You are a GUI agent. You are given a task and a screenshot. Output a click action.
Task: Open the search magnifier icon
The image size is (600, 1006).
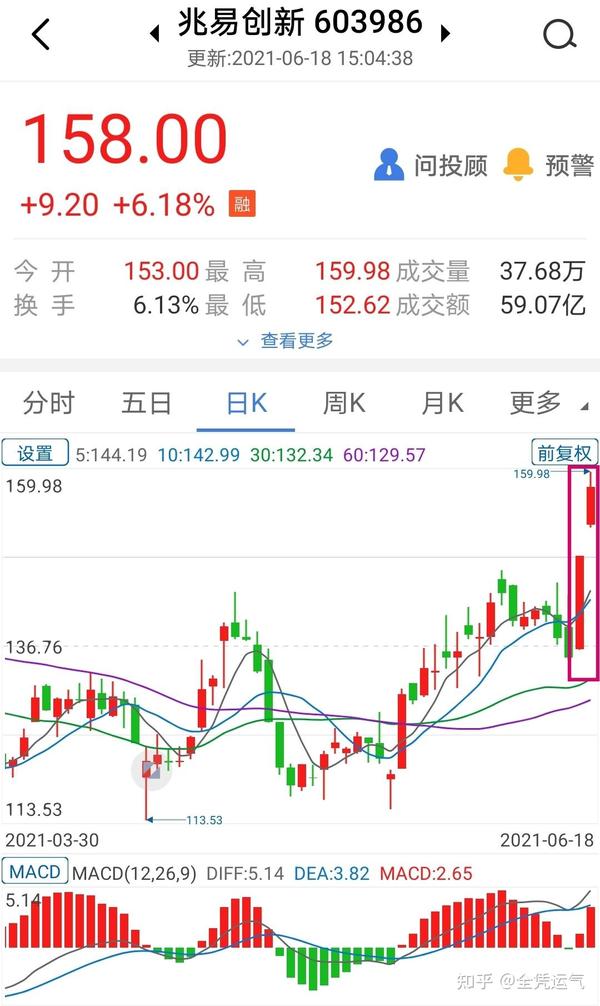(x=560, y=34)
